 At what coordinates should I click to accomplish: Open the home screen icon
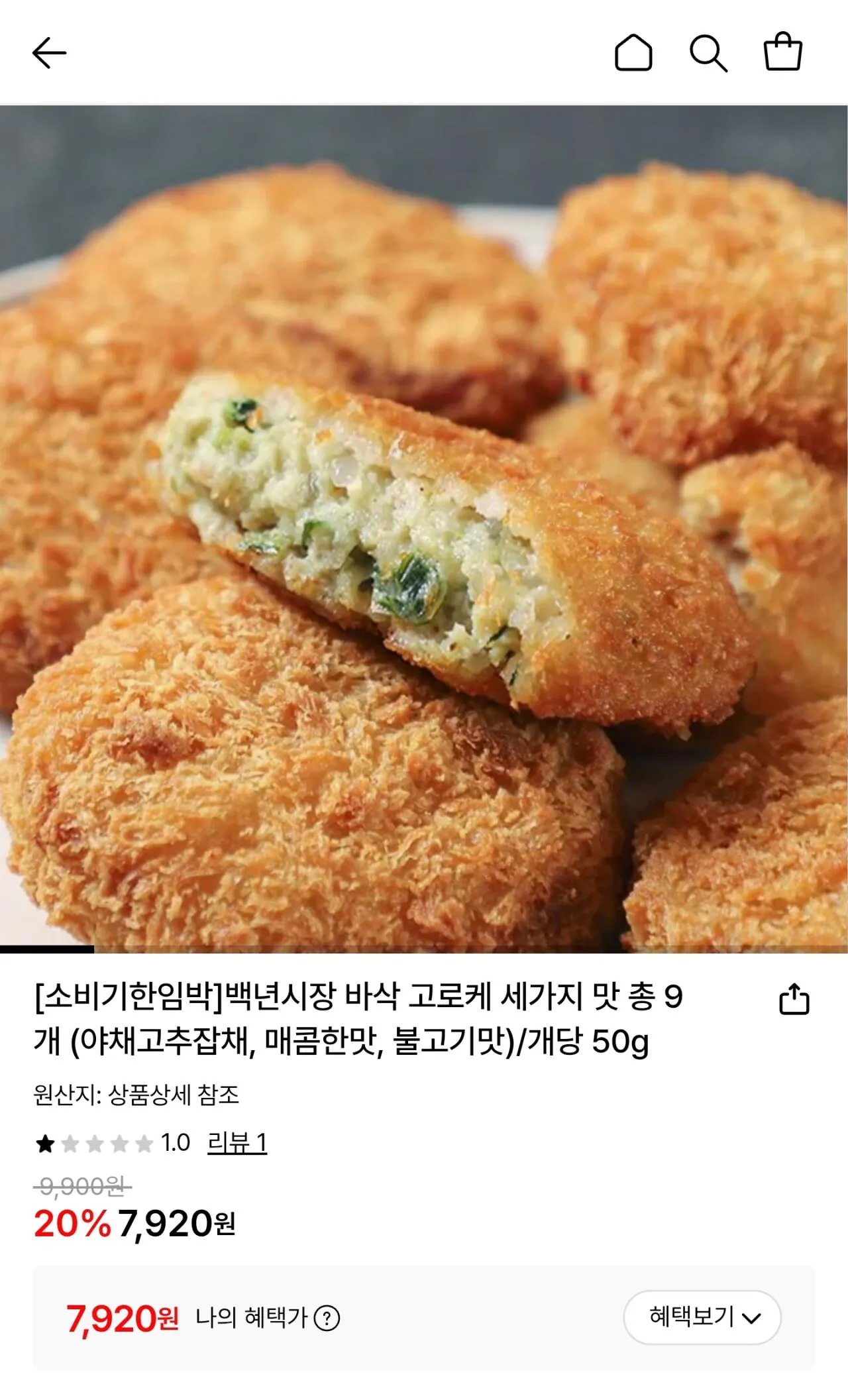pyautogui.click(x=635, y=50)
